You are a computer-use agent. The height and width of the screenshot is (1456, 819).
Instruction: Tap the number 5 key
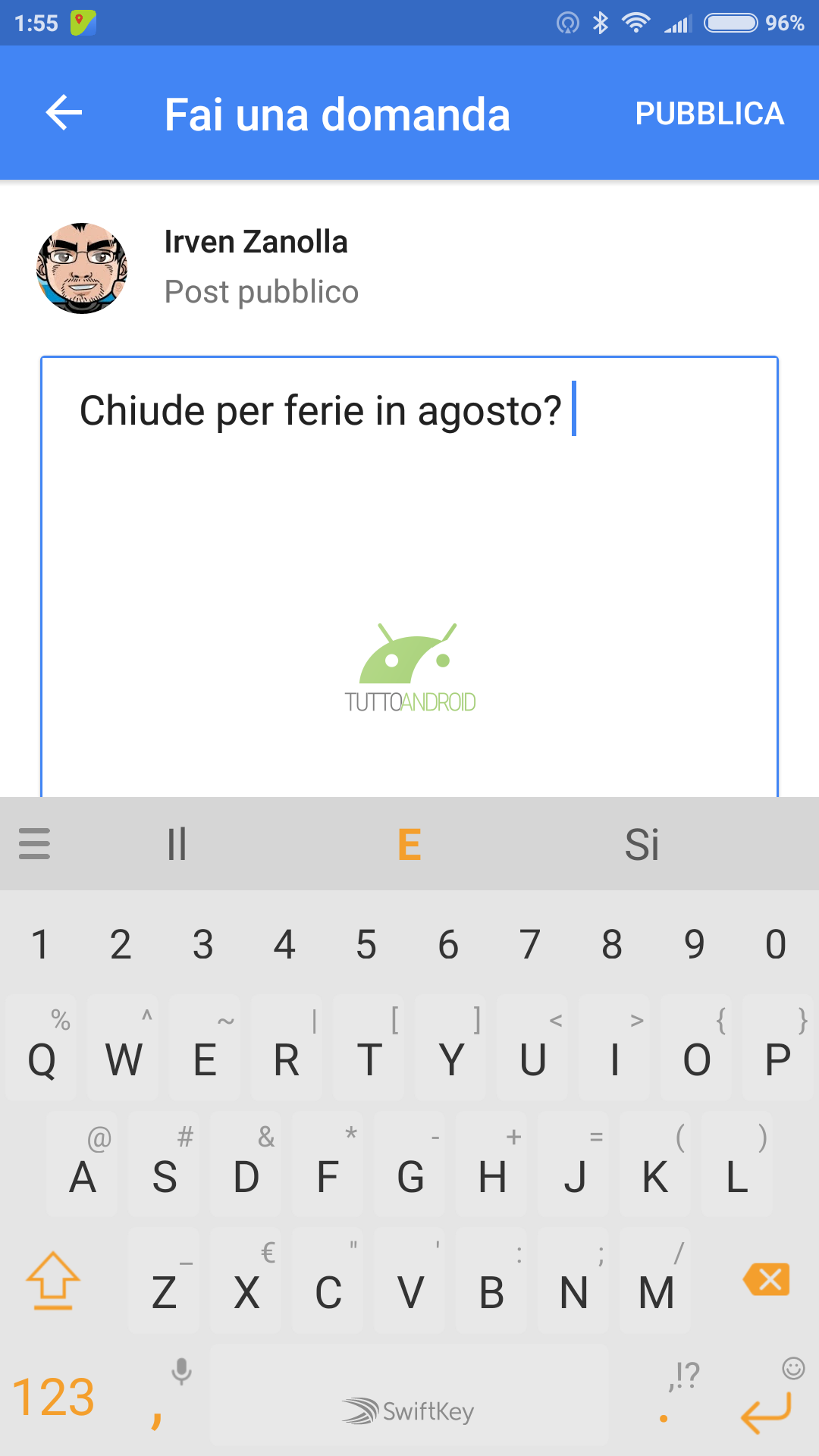366,944
